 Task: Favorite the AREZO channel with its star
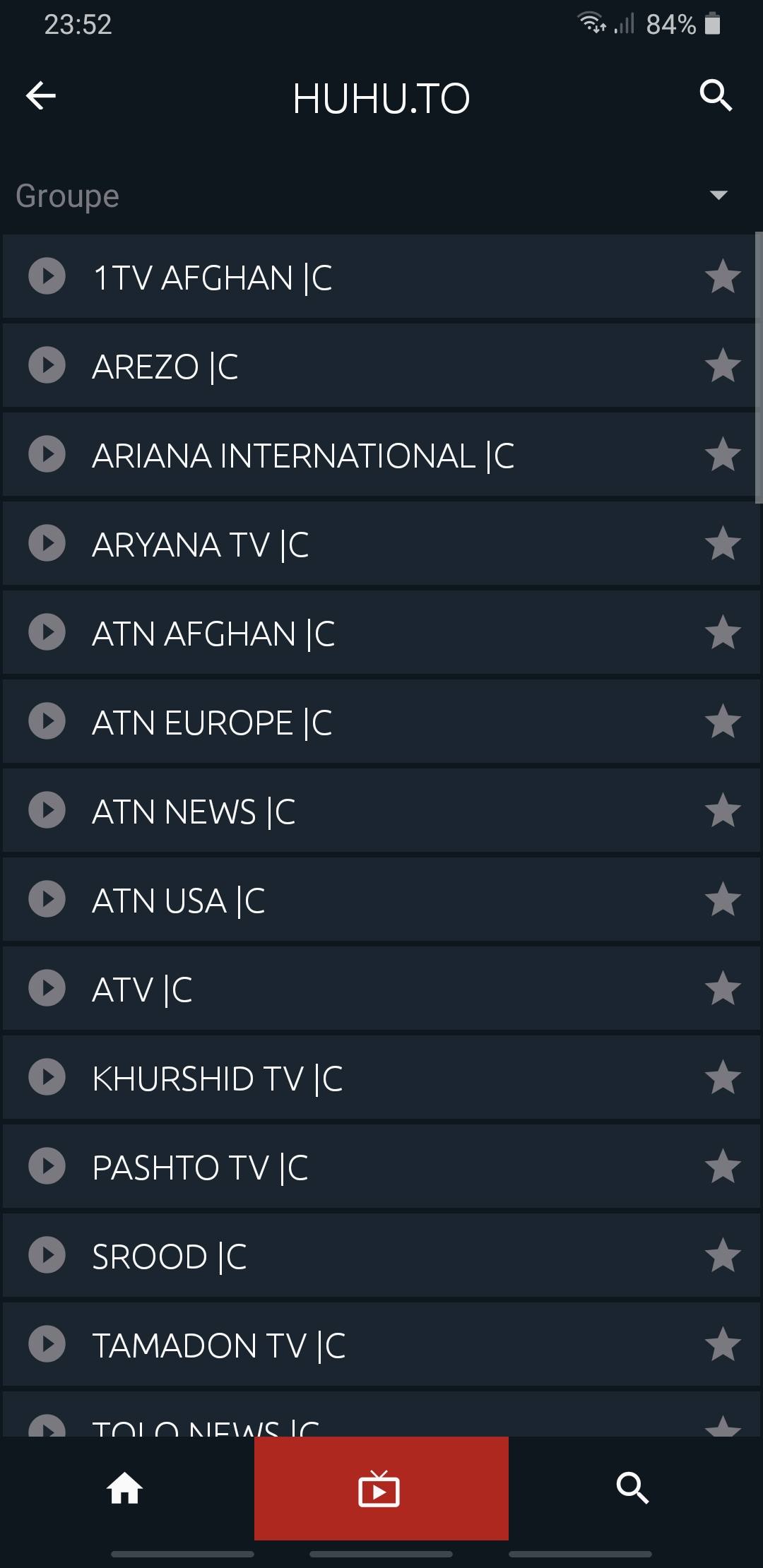(x=722, y=365)
